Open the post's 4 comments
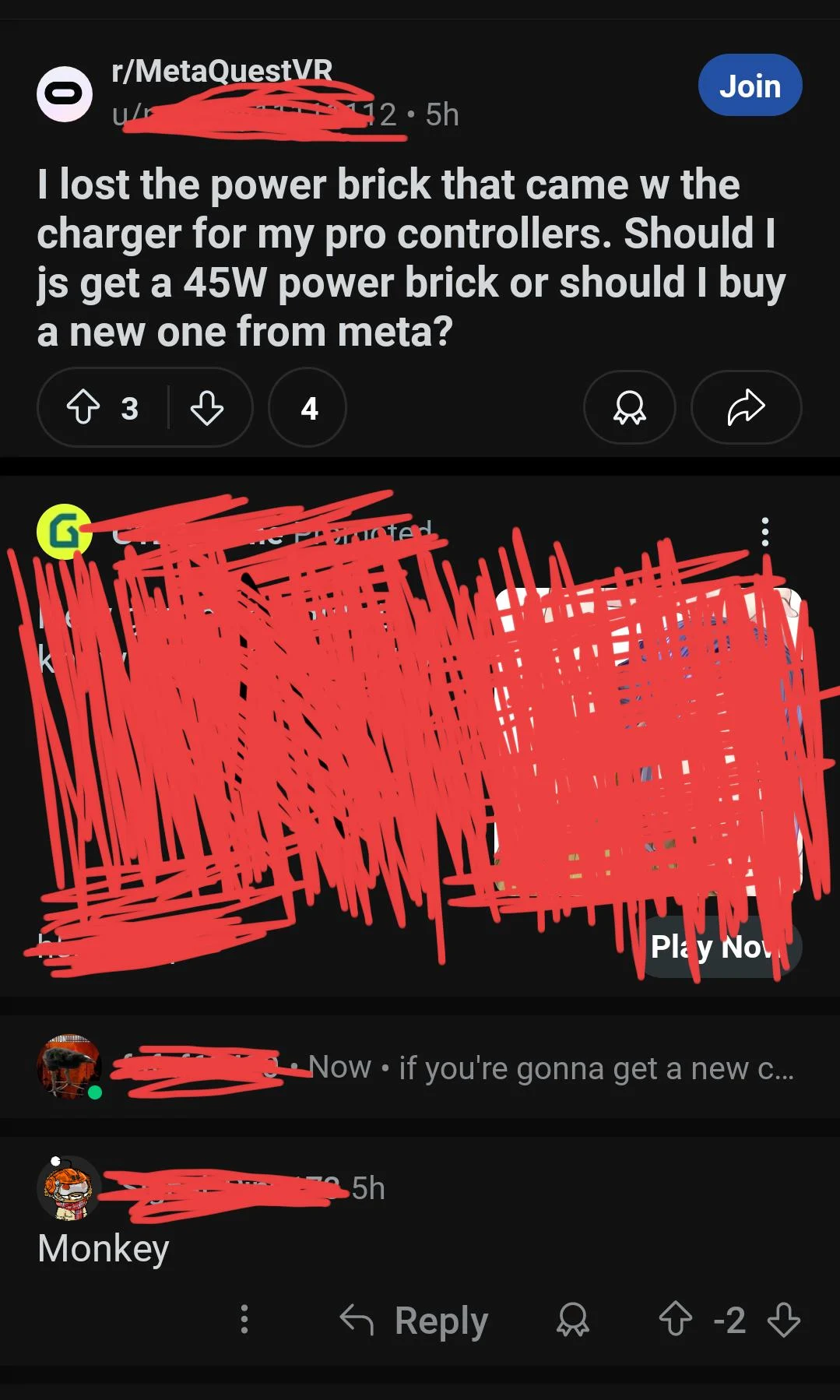The height and width of the screenshot is (1400, 840). click(308, 407)
